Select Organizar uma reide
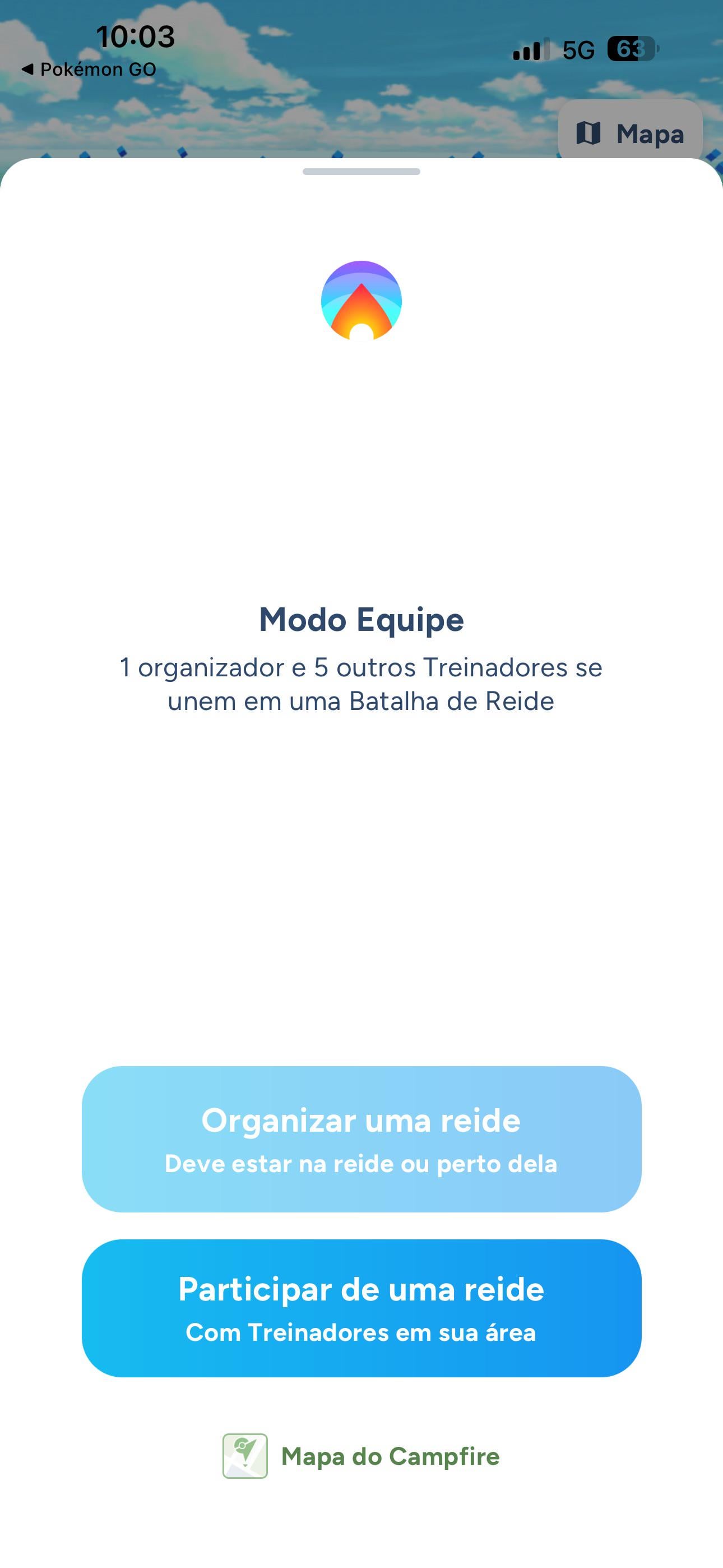 [x=361, y=1138]
